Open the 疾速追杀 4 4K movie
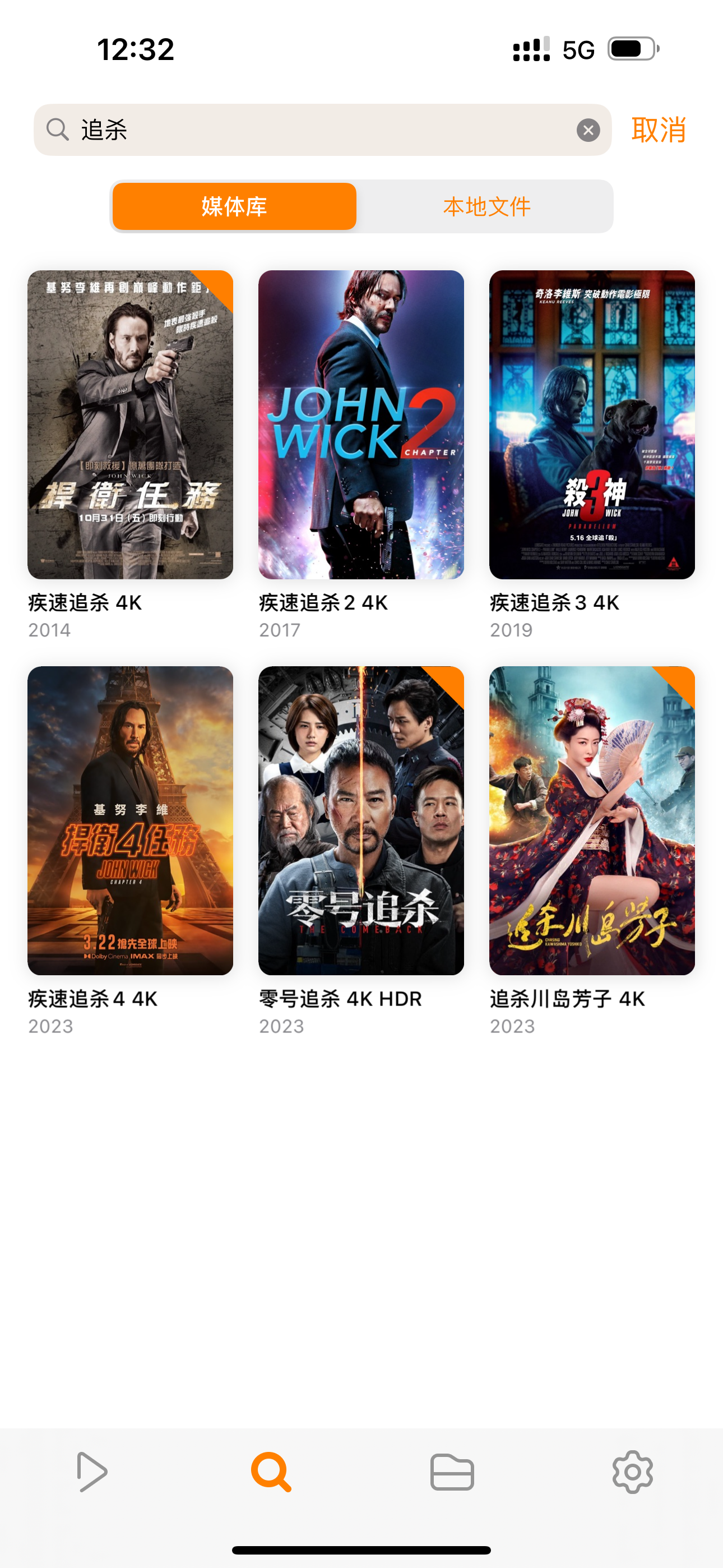 [130, 820]
